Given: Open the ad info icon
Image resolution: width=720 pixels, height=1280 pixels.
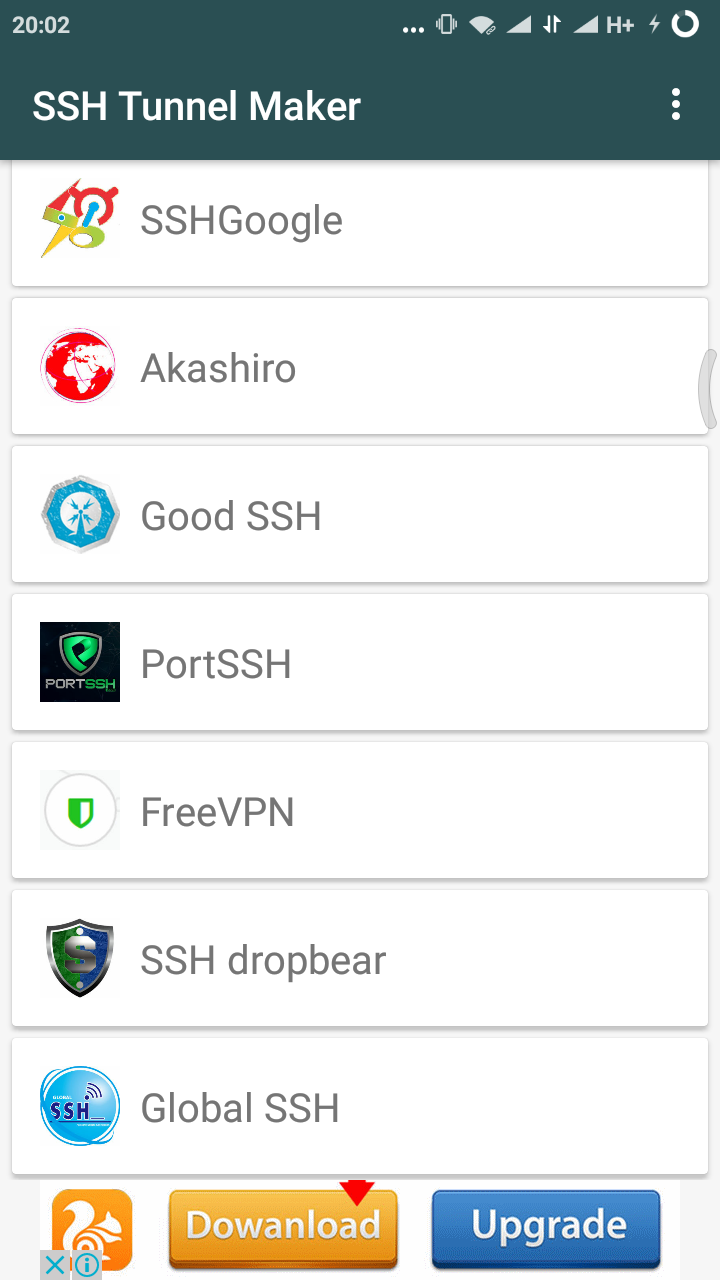Looking at the screenshot, I should click(86, 1266).
